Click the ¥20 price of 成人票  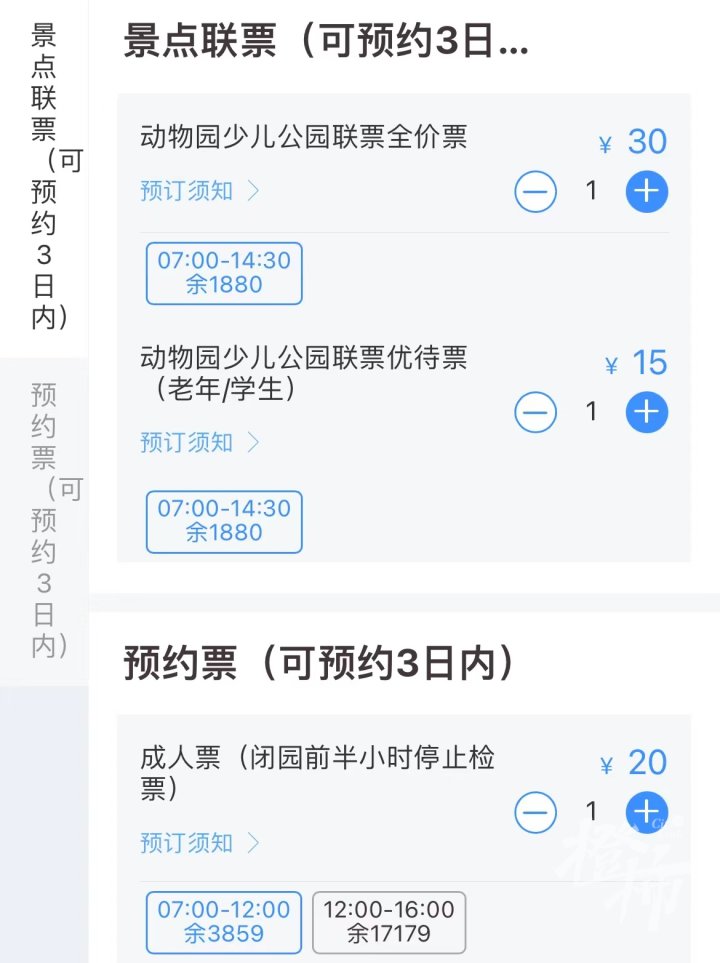(633, 763)
